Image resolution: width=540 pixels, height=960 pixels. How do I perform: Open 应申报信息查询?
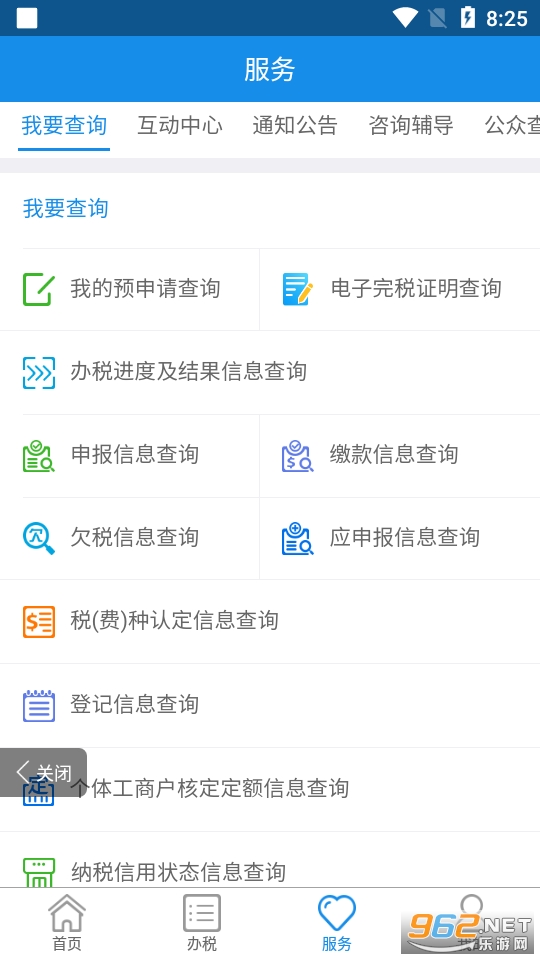coord(400,538)
